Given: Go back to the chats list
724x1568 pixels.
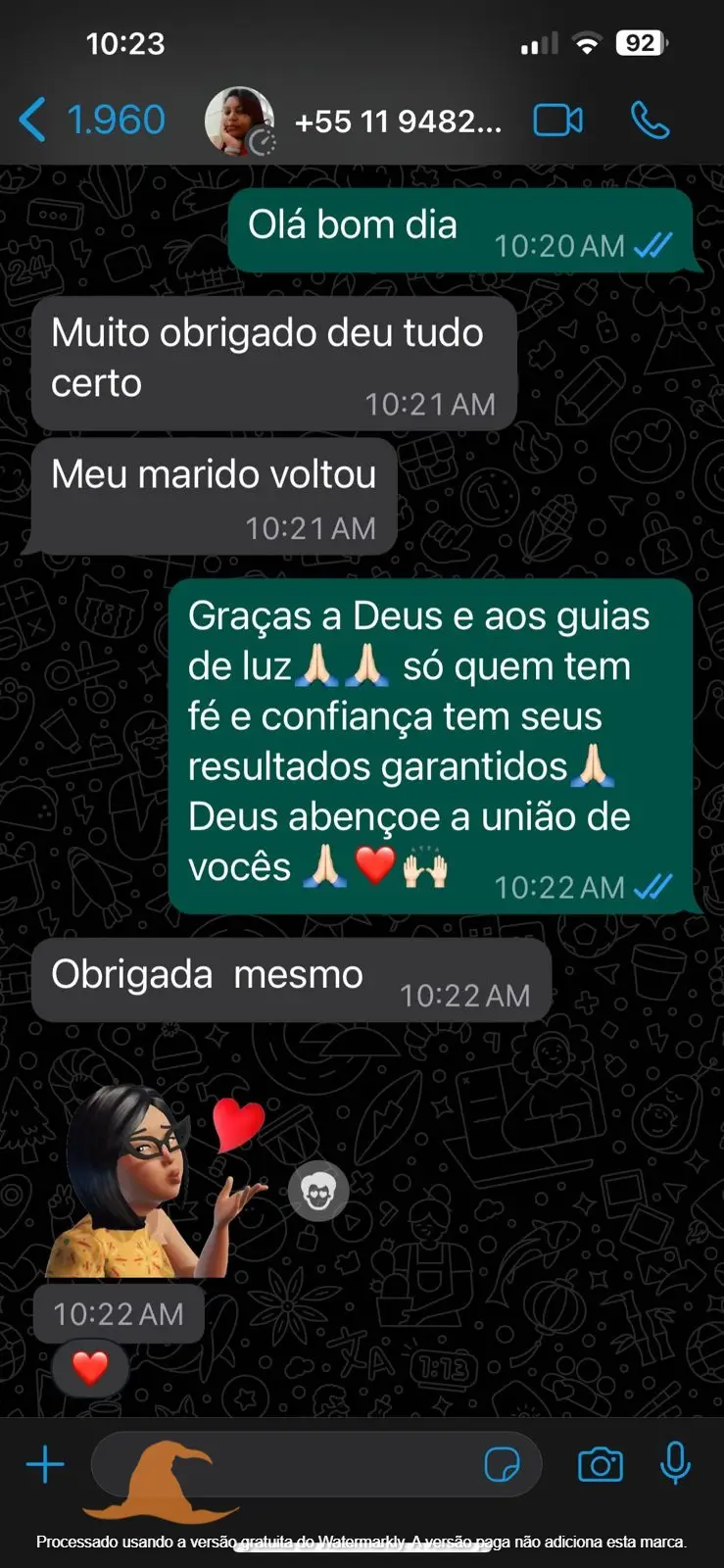Looking at the screenshot, I should (x=88, y=121).
